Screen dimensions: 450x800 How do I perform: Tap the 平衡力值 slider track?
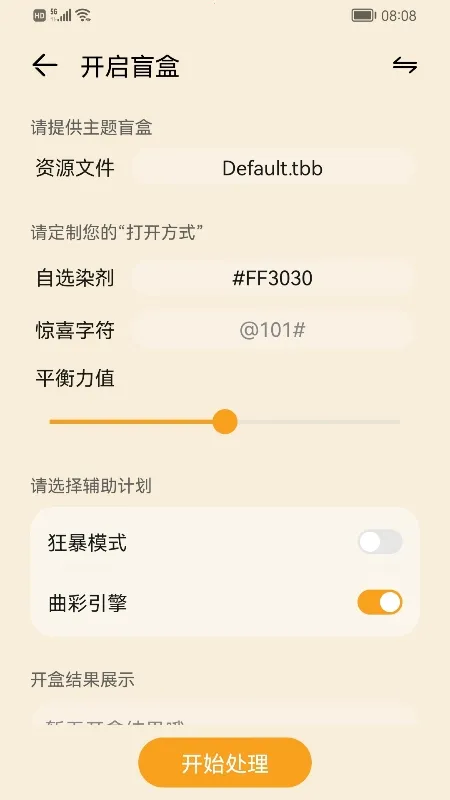pyautogui.click(x=224, y=422)
